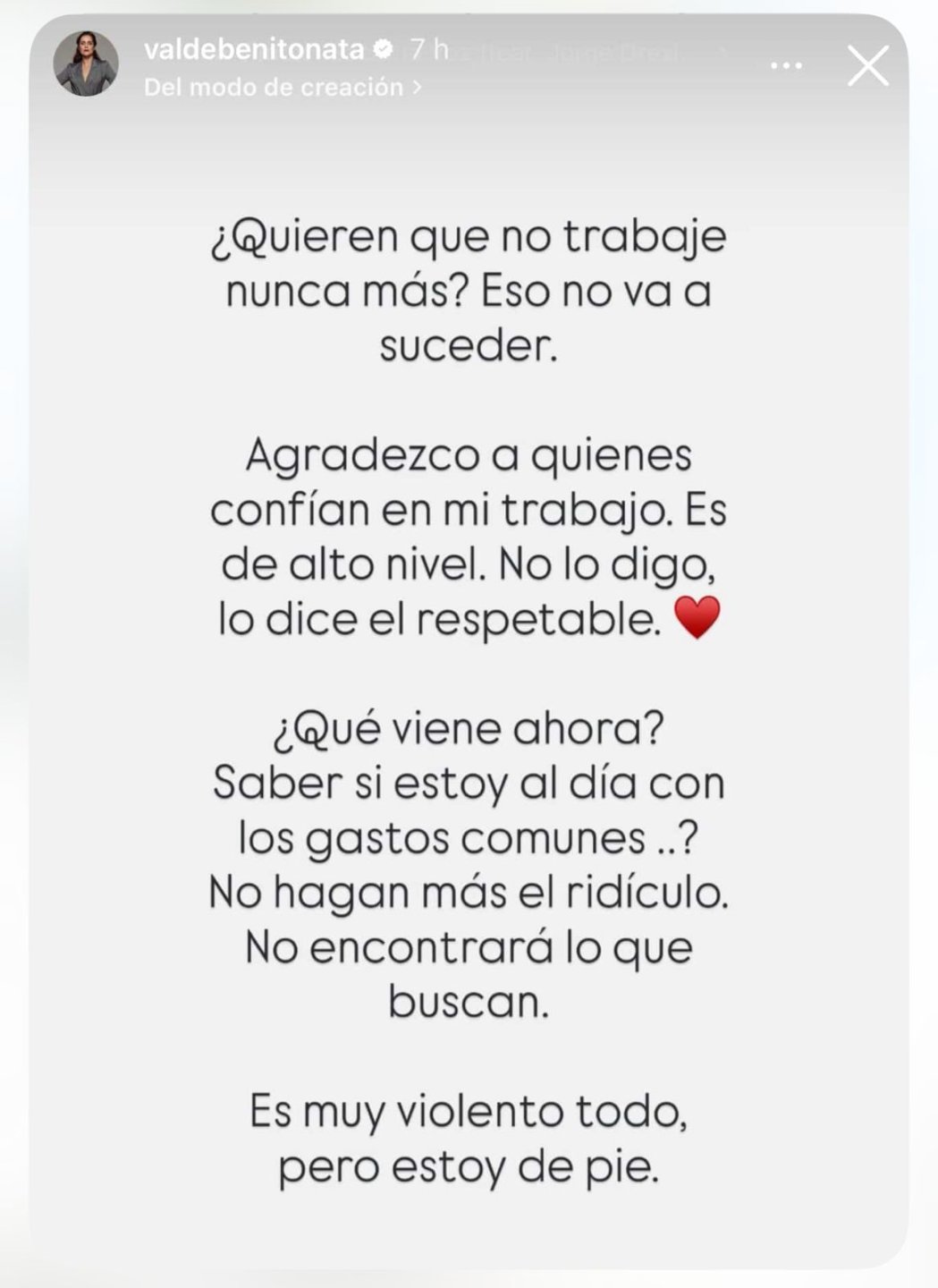The image size is (938, 1288).
Task: Tap the valdebenitonata username
Action: click(x=254, y=49)
